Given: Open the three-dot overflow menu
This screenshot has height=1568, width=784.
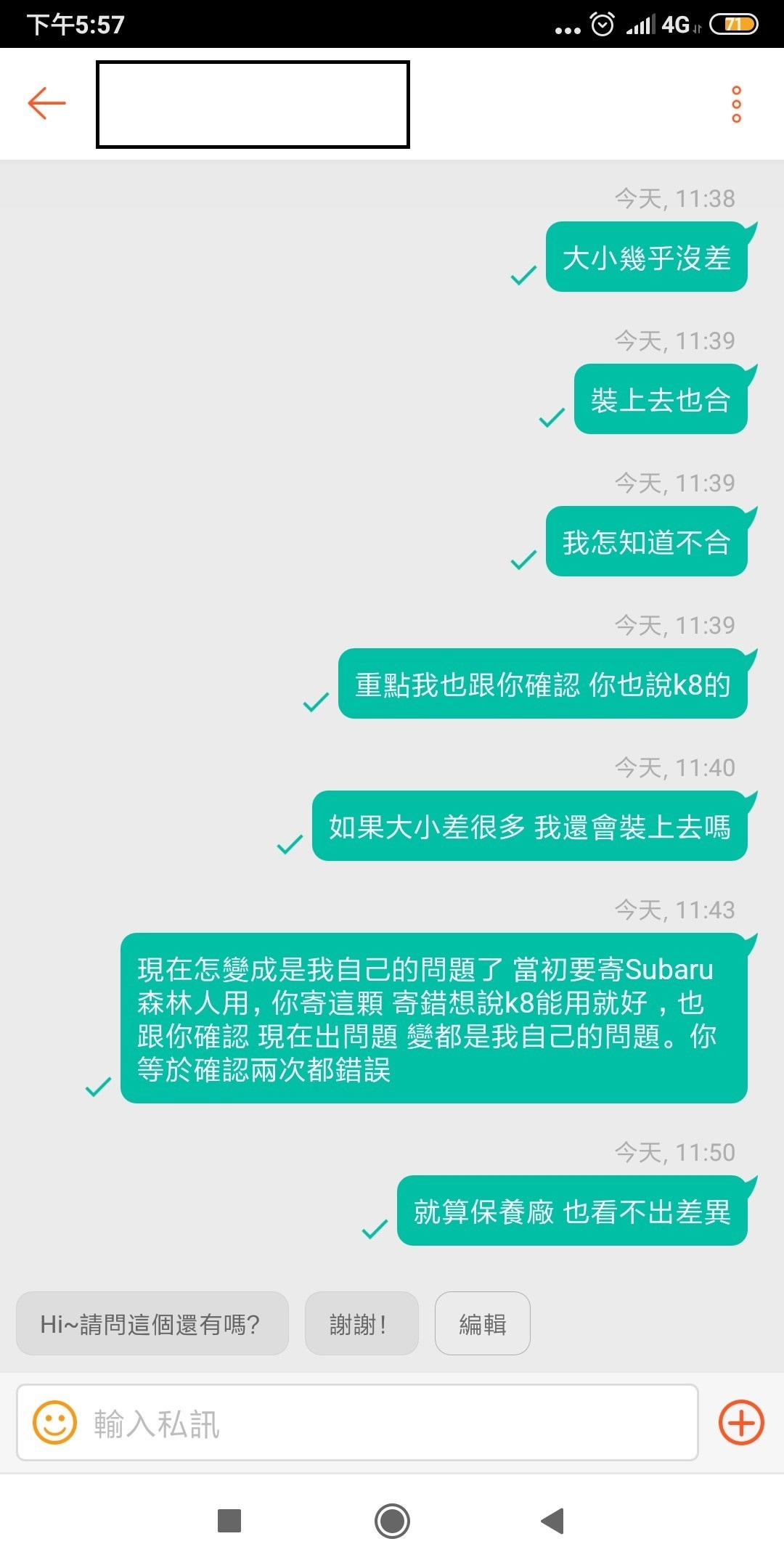Looking at the screenshot, I should click(736, 104).
